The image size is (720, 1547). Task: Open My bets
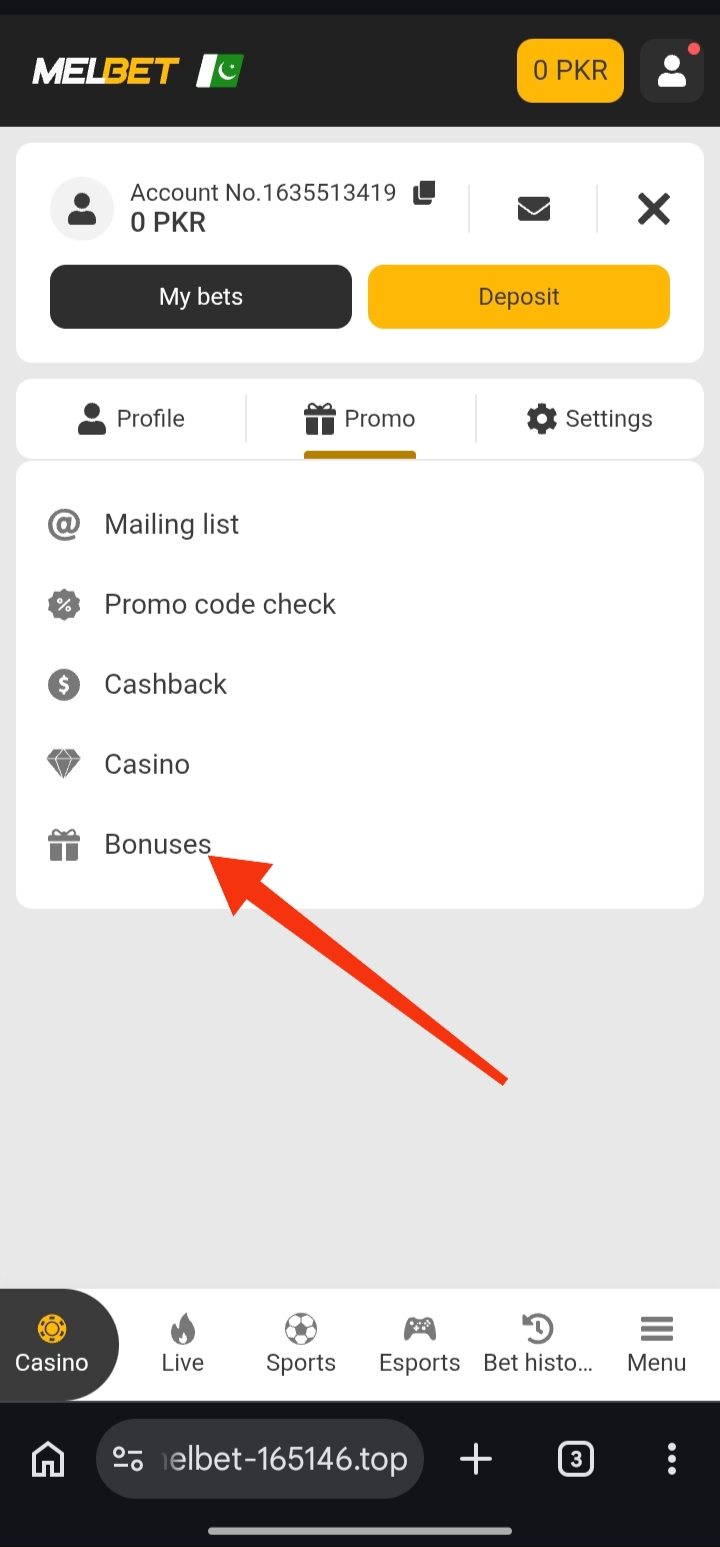[x=201, y=296]
